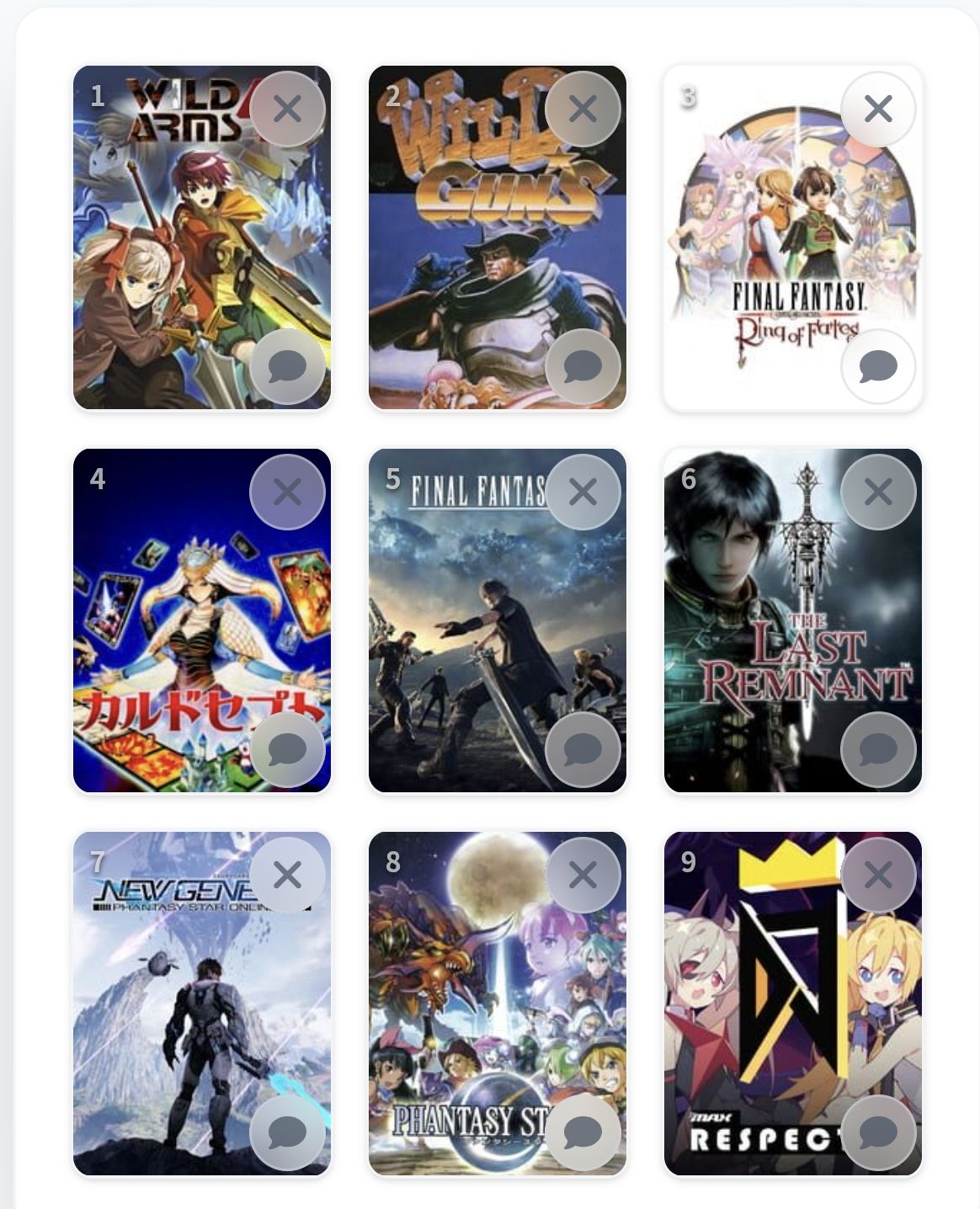The width and height of the screenshot is (980, 1209).
Task: Comment on DJMAX Respect
Action: click(x=878, y=1133)
